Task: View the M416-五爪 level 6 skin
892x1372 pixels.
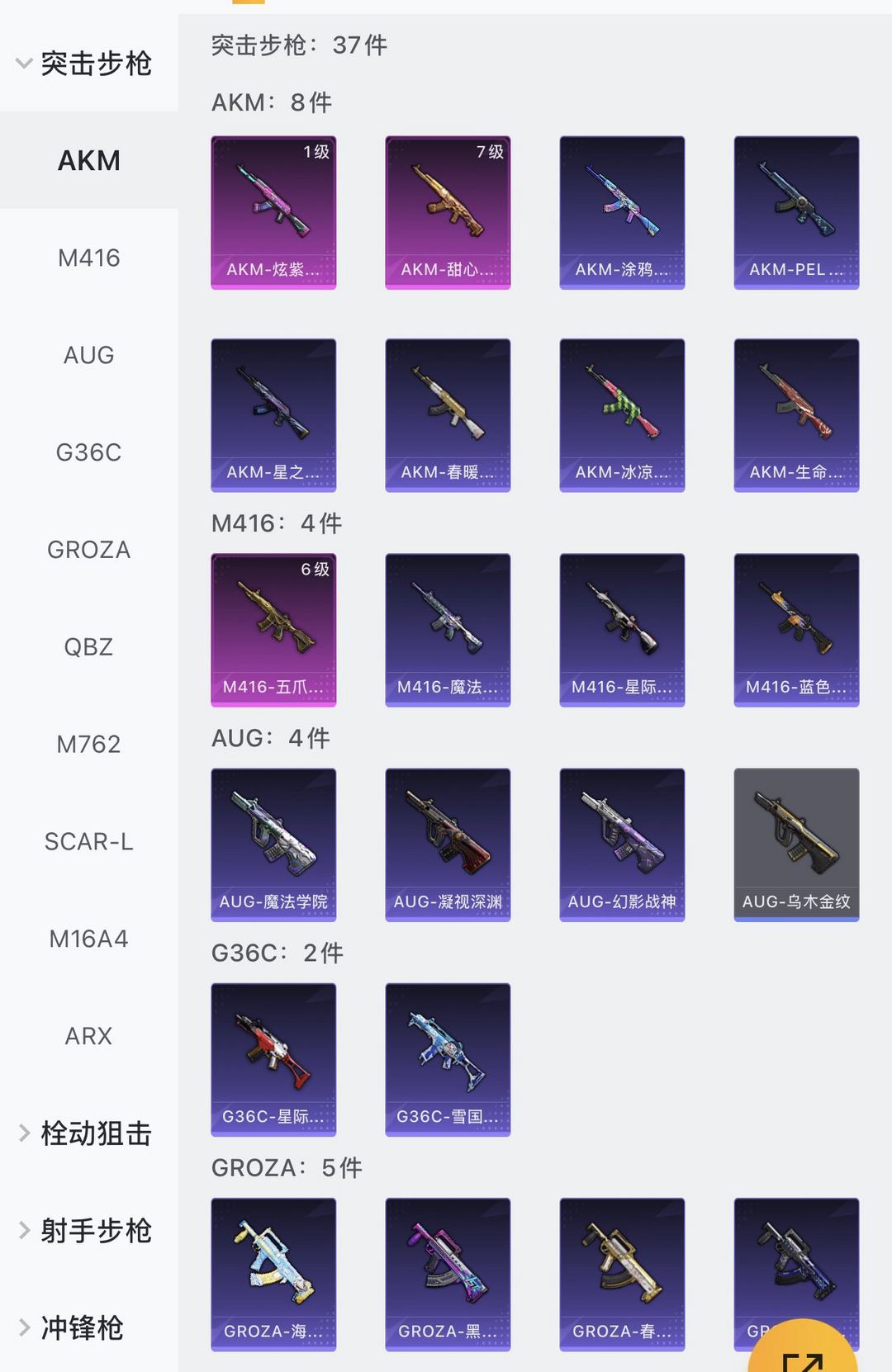Action: (273, 630)
